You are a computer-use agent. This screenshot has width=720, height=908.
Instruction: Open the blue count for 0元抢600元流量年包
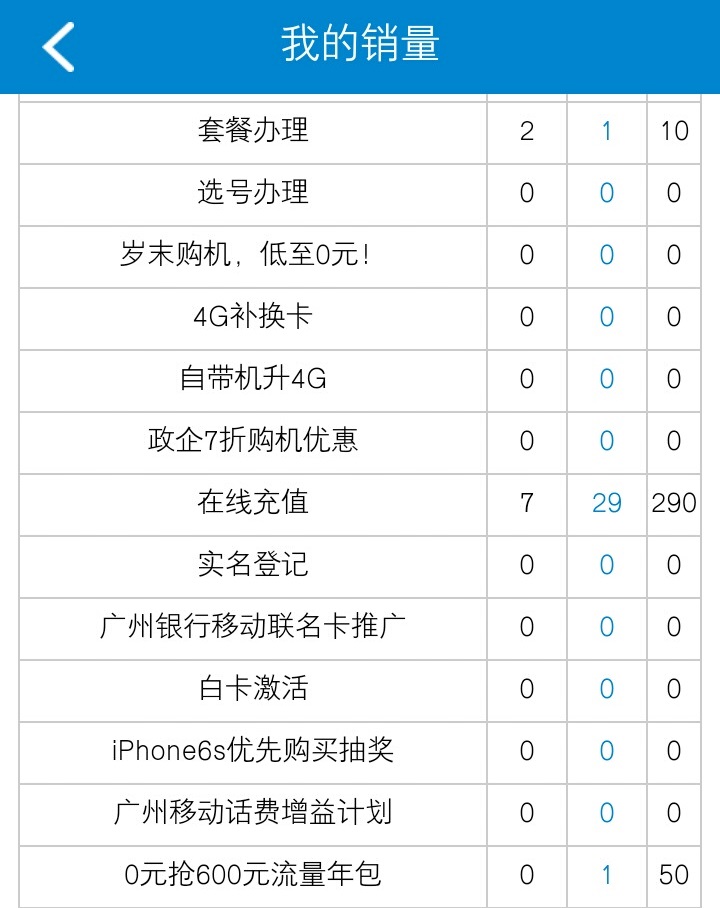[x=606, y=875]
